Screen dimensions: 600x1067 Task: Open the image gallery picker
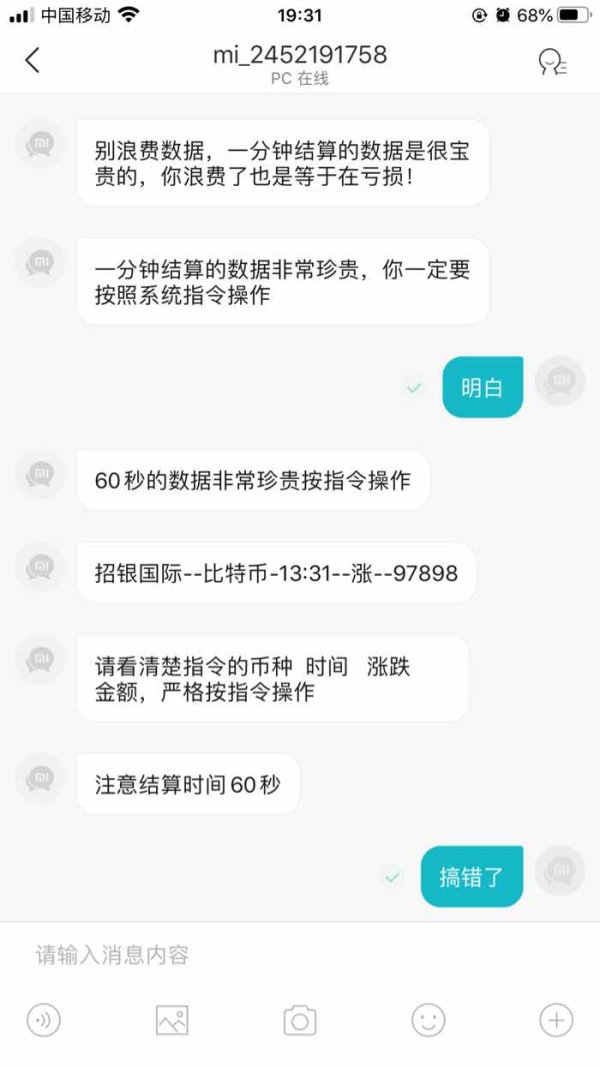point(172,1020)
